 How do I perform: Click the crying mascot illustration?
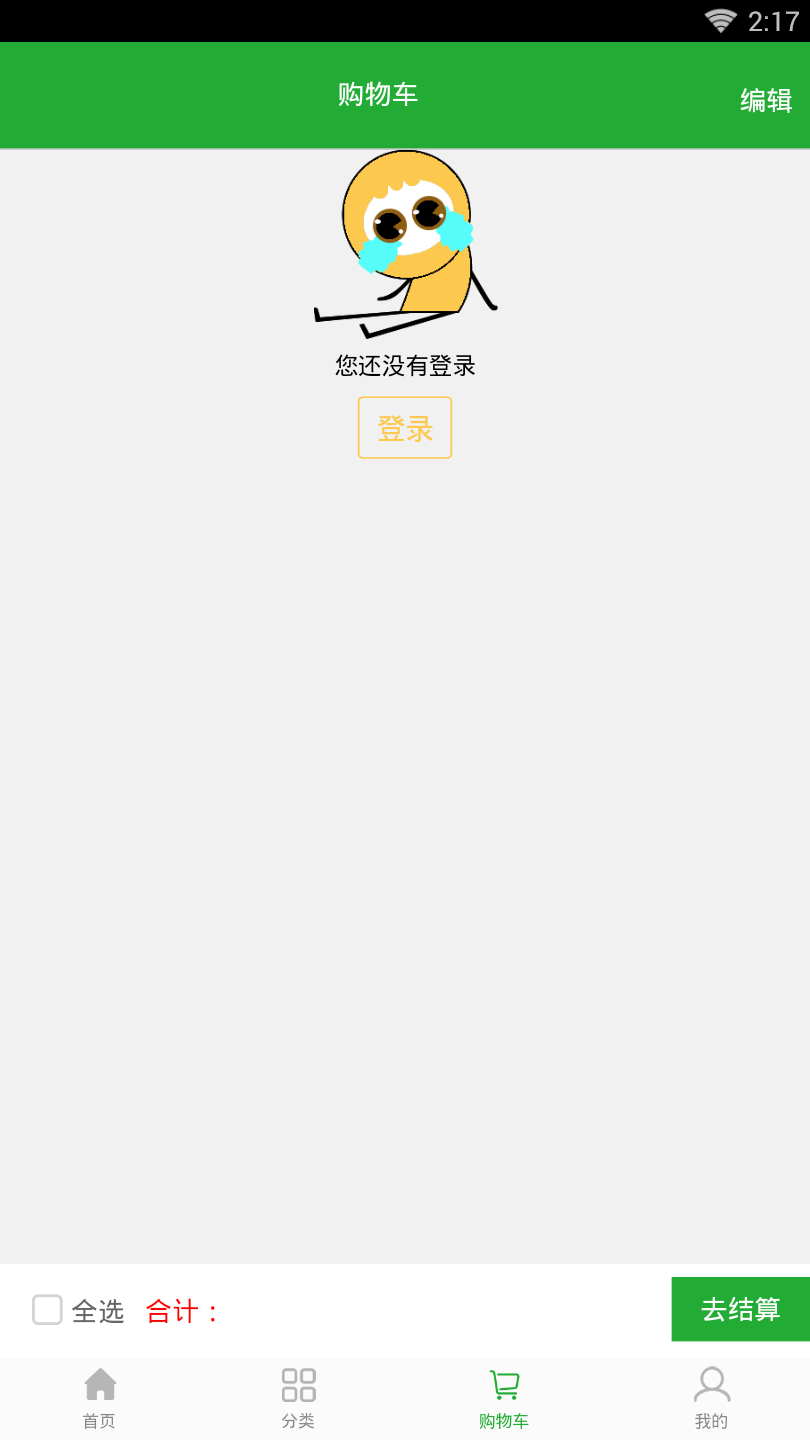(x=405, y=245)
